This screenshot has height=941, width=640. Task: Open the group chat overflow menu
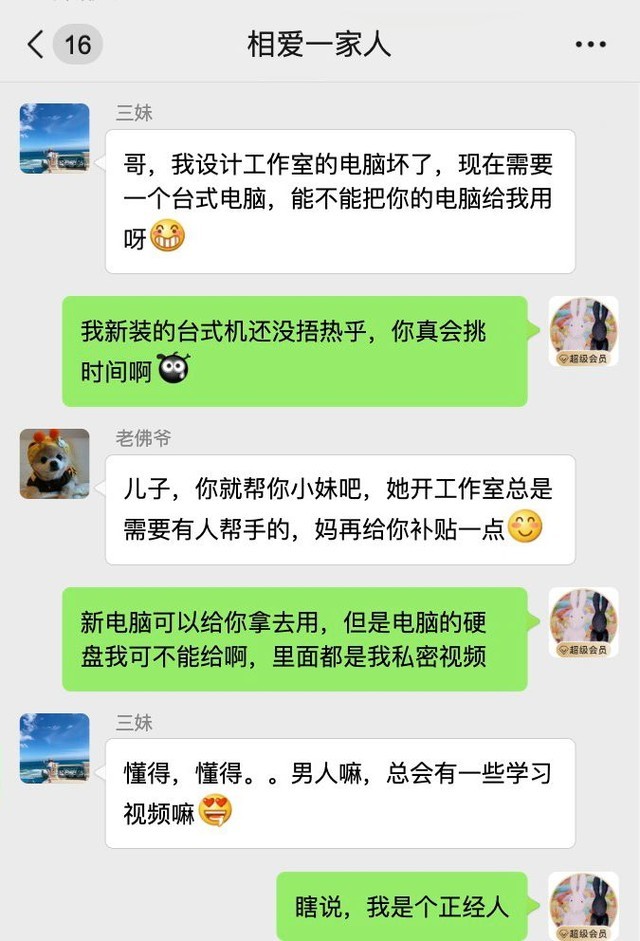tap(590, 45)
